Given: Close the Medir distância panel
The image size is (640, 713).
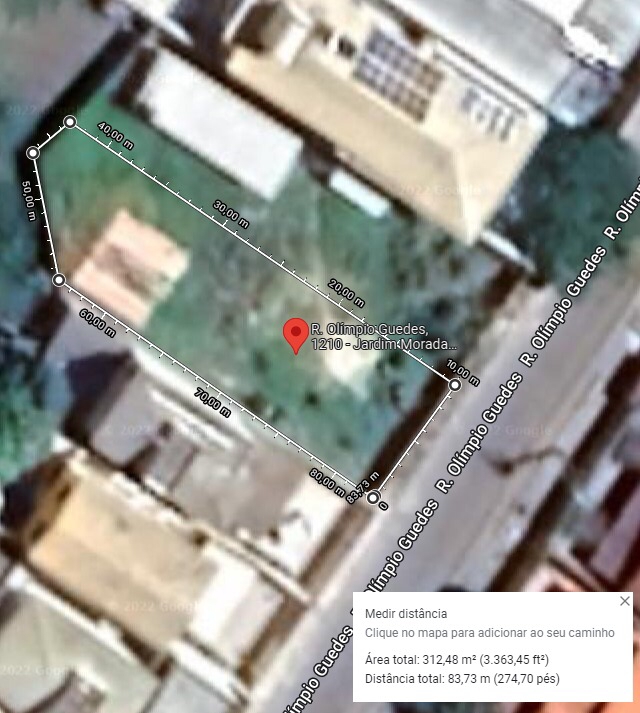Looking at the screenshot, I should (x=625, y=601).
